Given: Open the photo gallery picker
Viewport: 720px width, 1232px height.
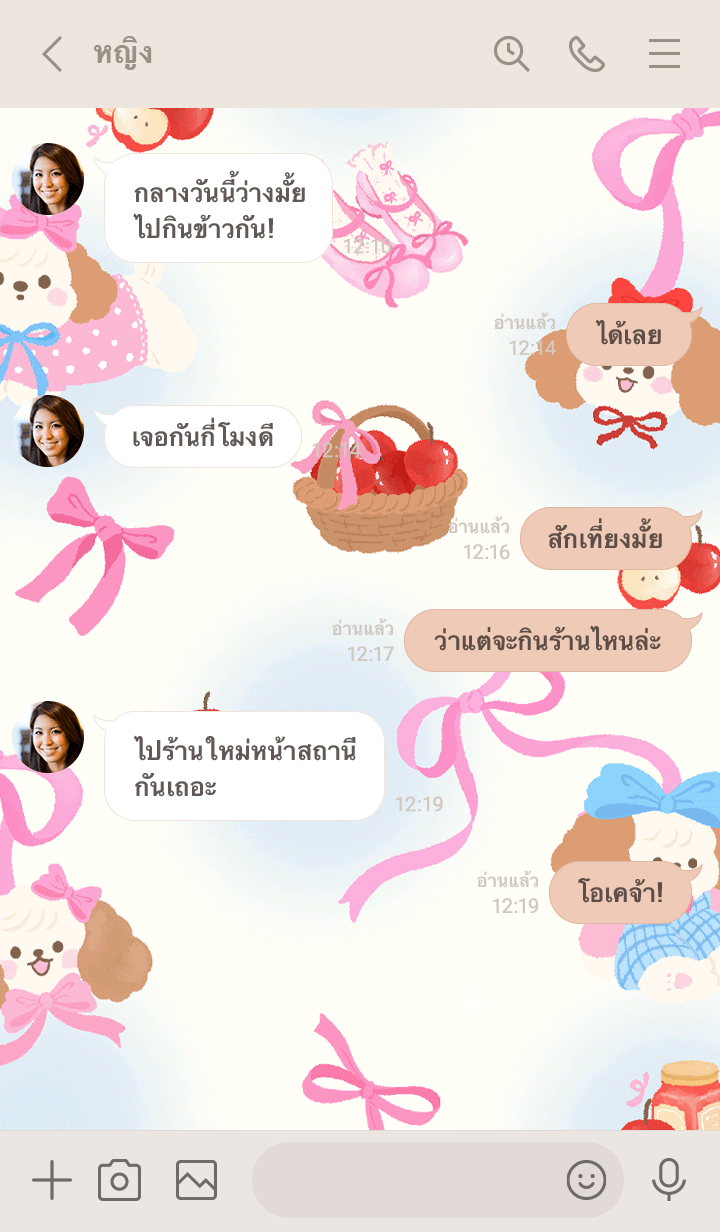Looking at the screenshot, I should coord(196,1181).
